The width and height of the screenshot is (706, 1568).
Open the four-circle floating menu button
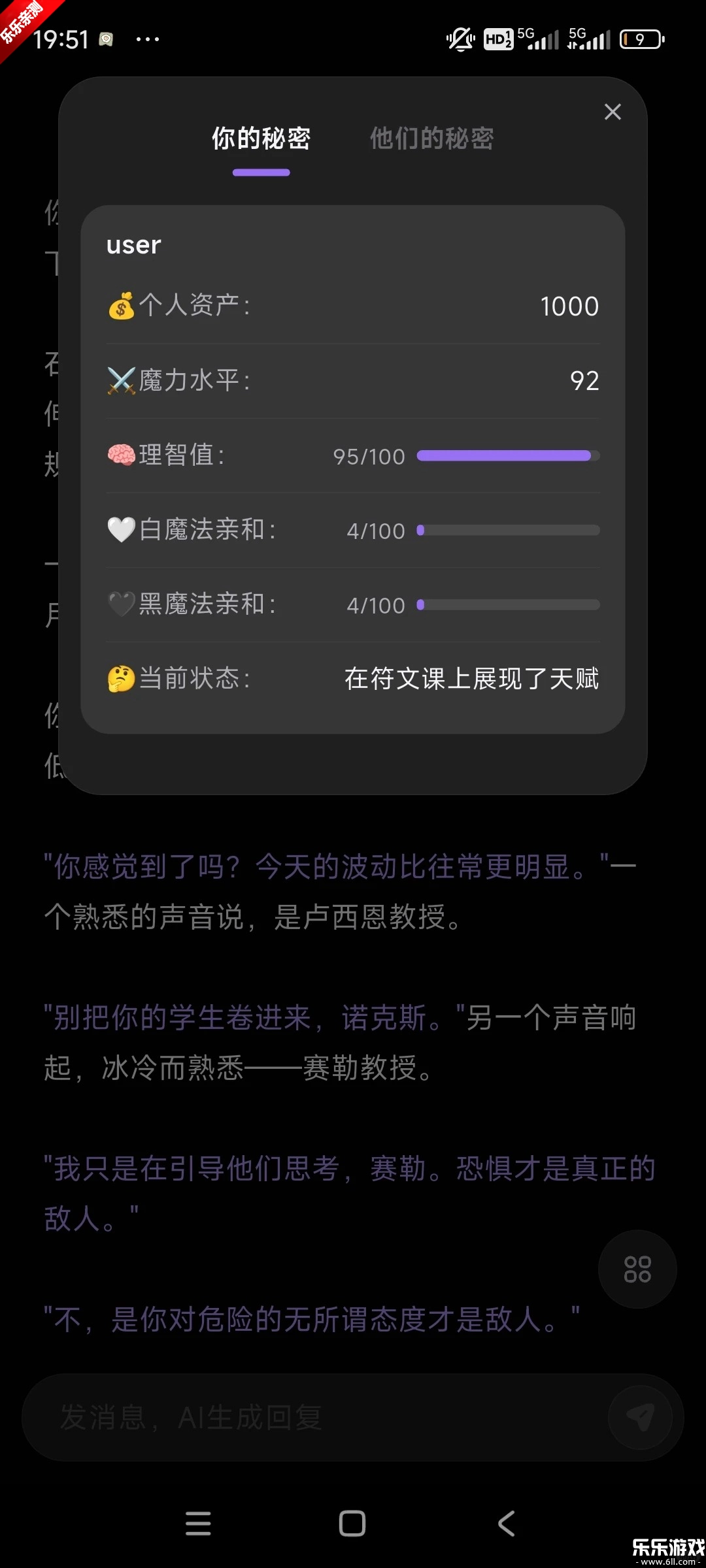(x=637, y=1269)
